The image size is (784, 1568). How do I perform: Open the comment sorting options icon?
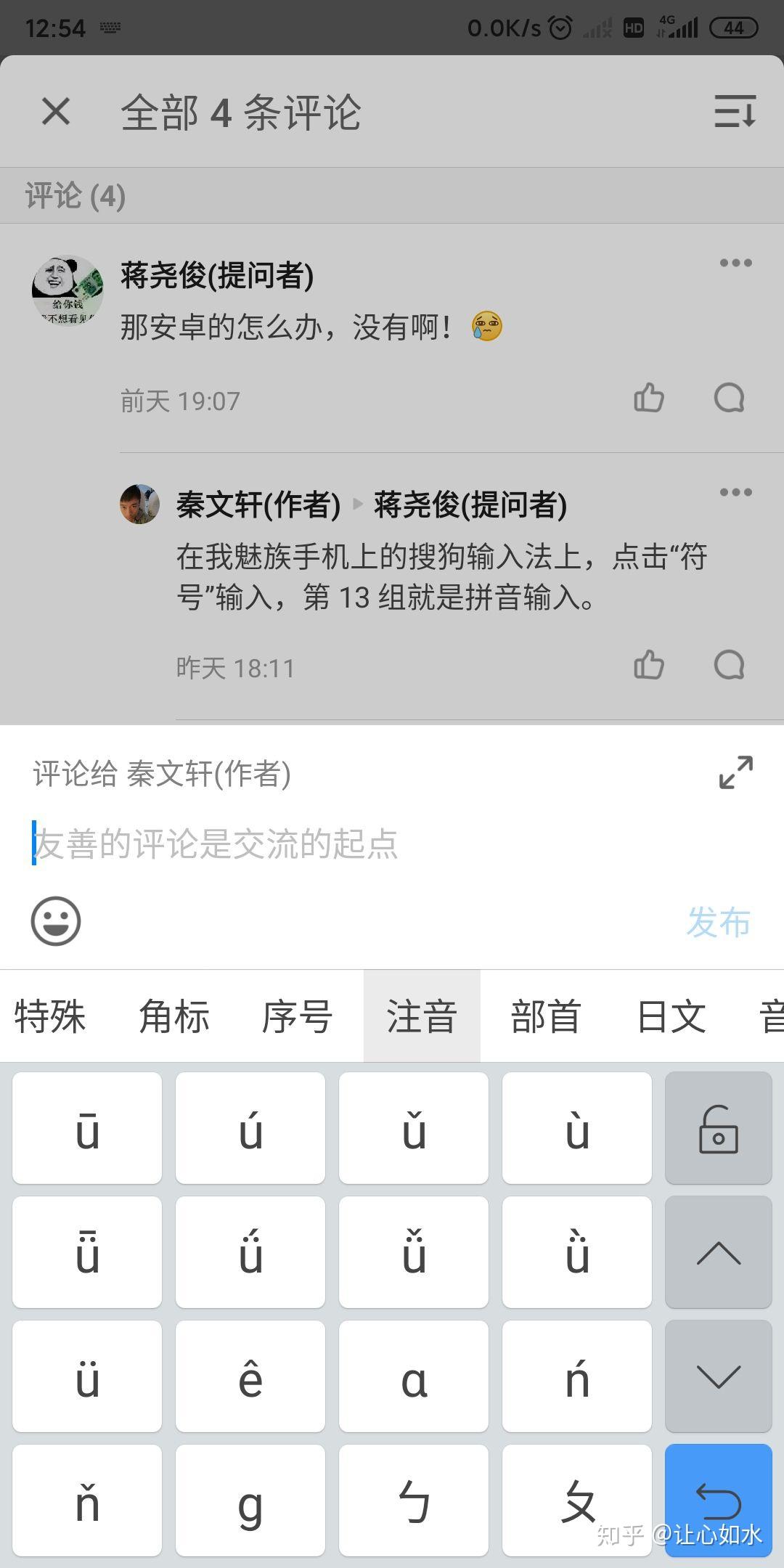(734, 113)
